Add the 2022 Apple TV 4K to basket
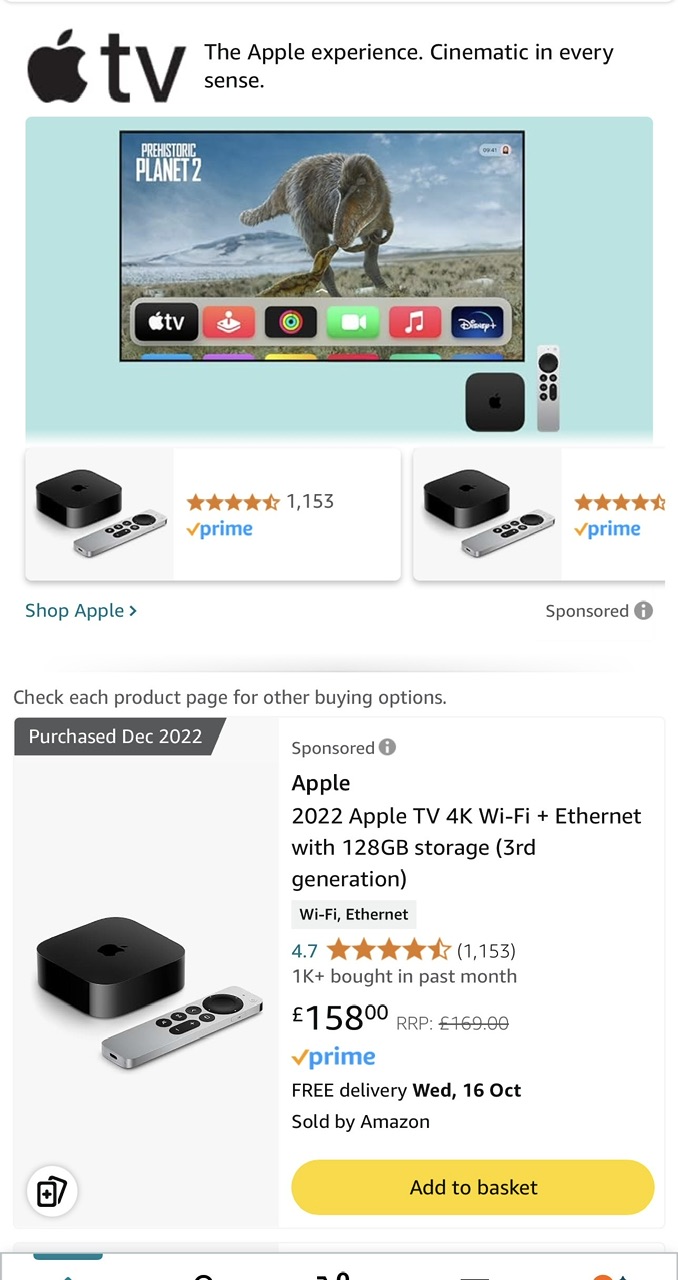The width and height of the screenshot is (678, 1280). [x=472, y=1187]
